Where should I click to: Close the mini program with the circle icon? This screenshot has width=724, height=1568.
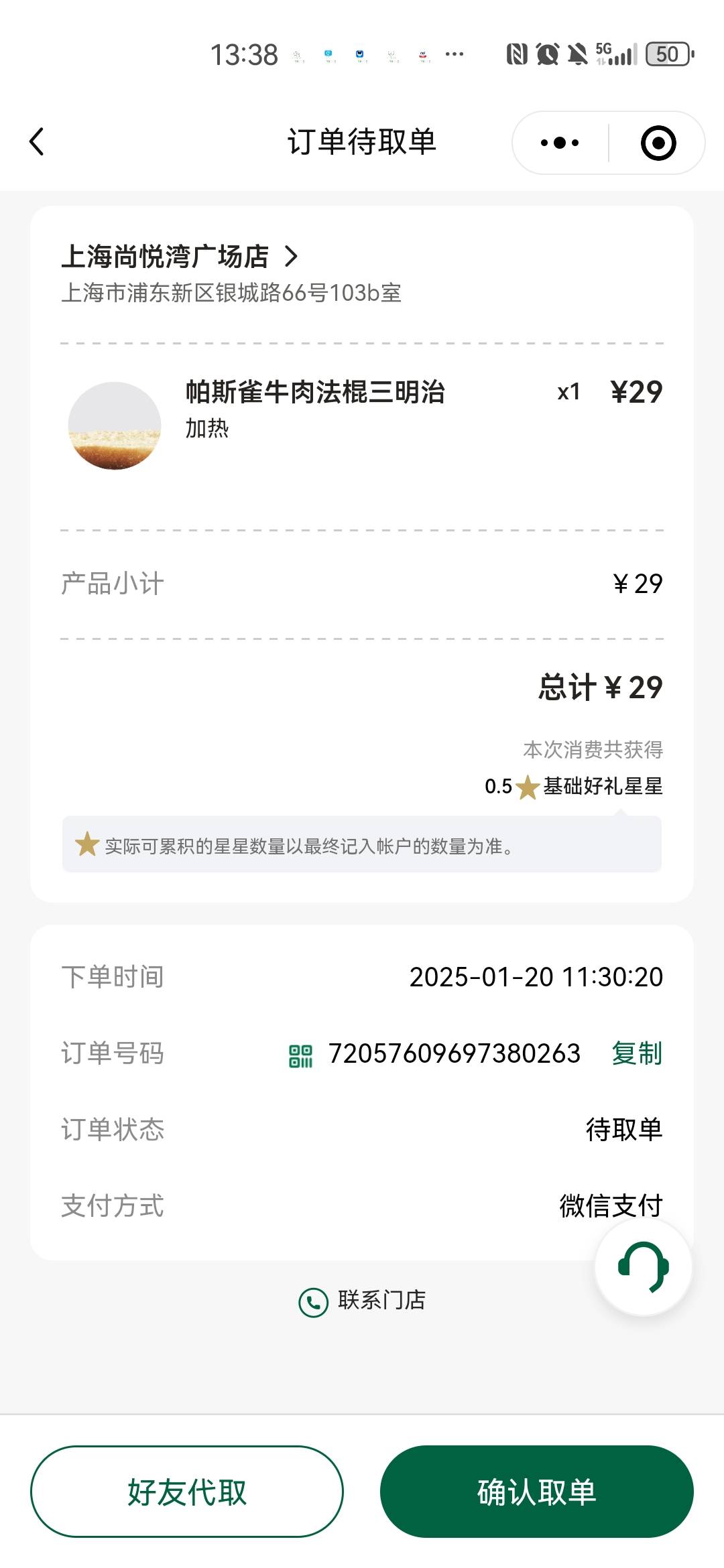click(658, 143)
